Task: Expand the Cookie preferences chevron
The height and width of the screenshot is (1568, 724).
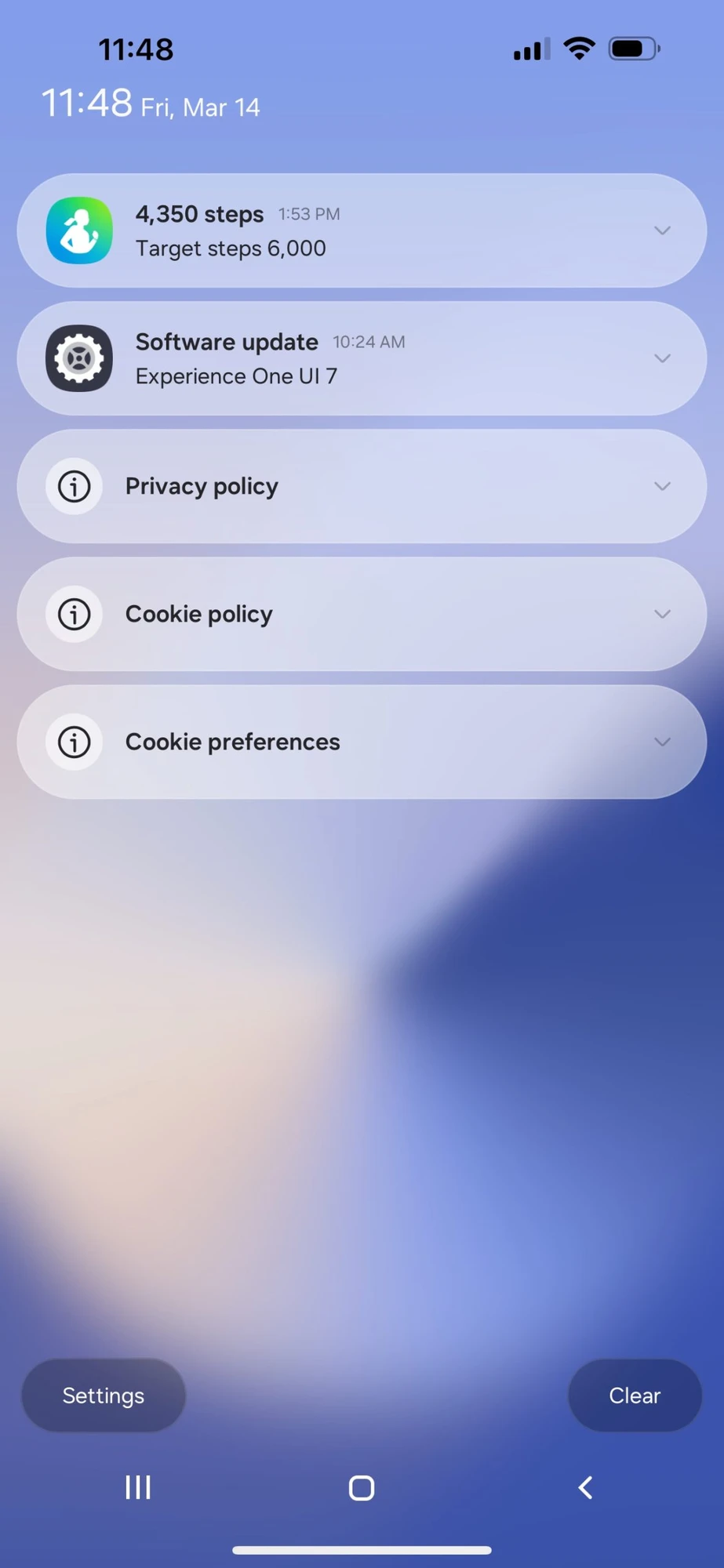Action: [x=662, y=742]
